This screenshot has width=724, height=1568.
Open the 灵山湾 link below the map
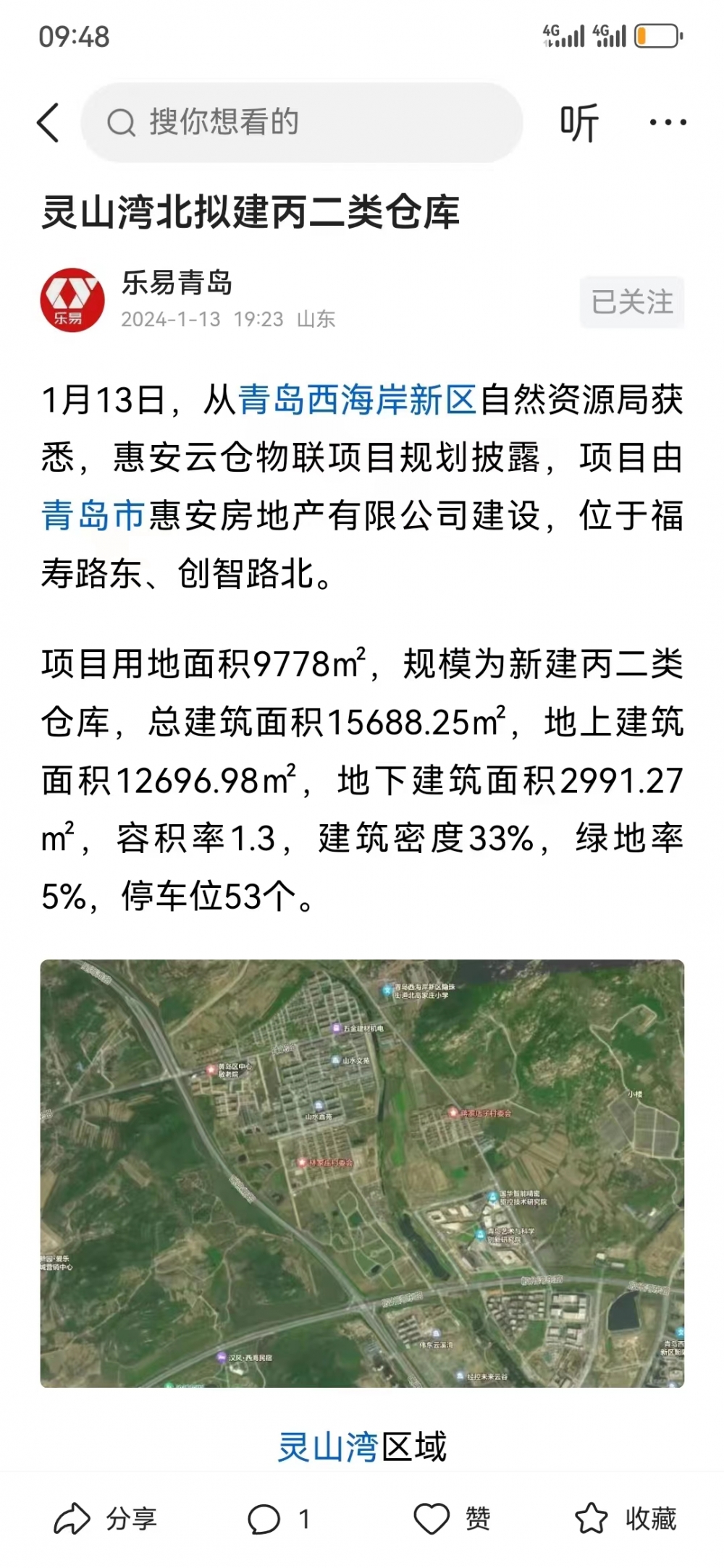coord(328,1447)
